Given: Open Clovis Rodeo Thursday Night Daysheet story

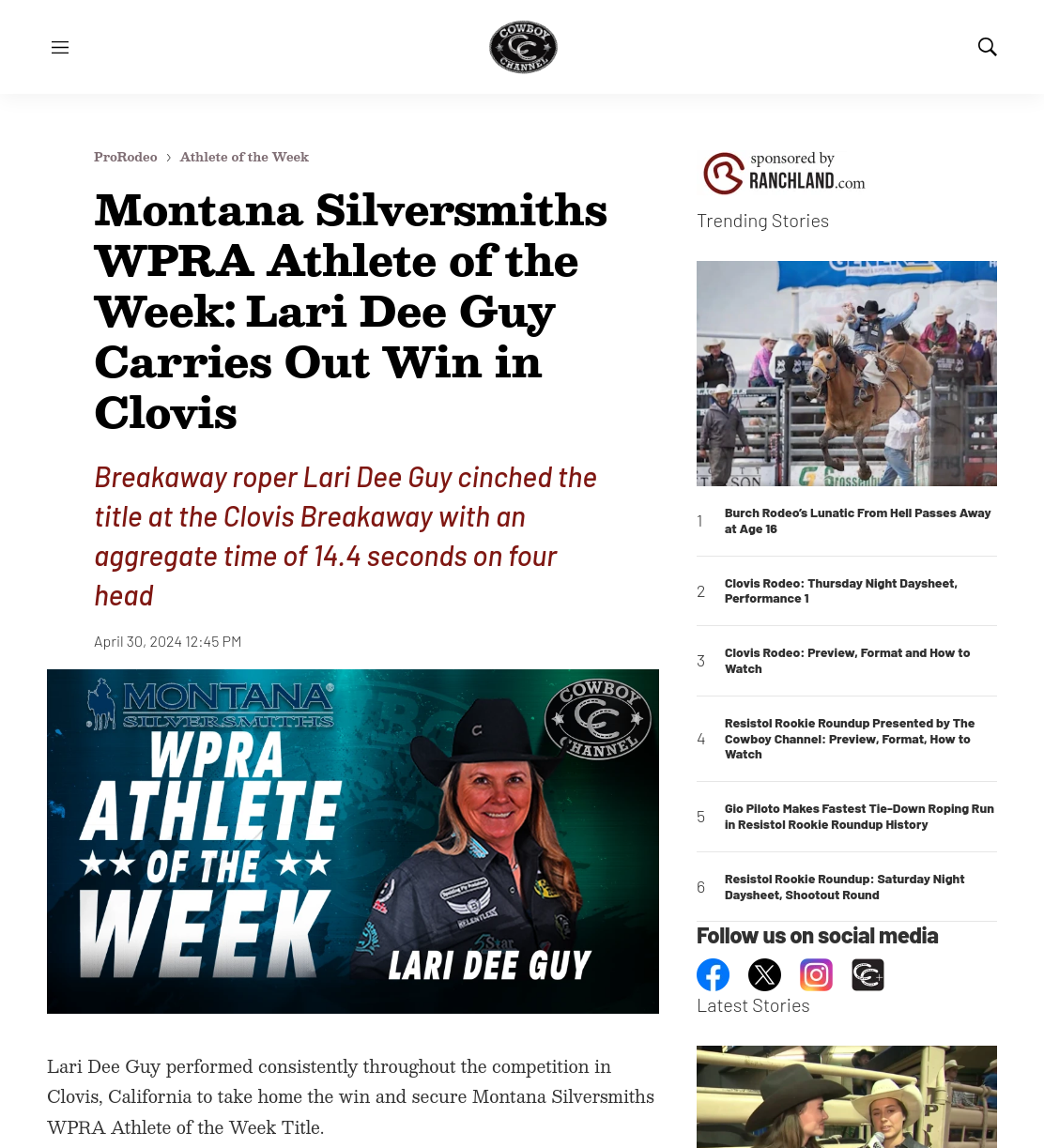Looking at the screenshot, I should pyautogui.click(x=841, y=590).
